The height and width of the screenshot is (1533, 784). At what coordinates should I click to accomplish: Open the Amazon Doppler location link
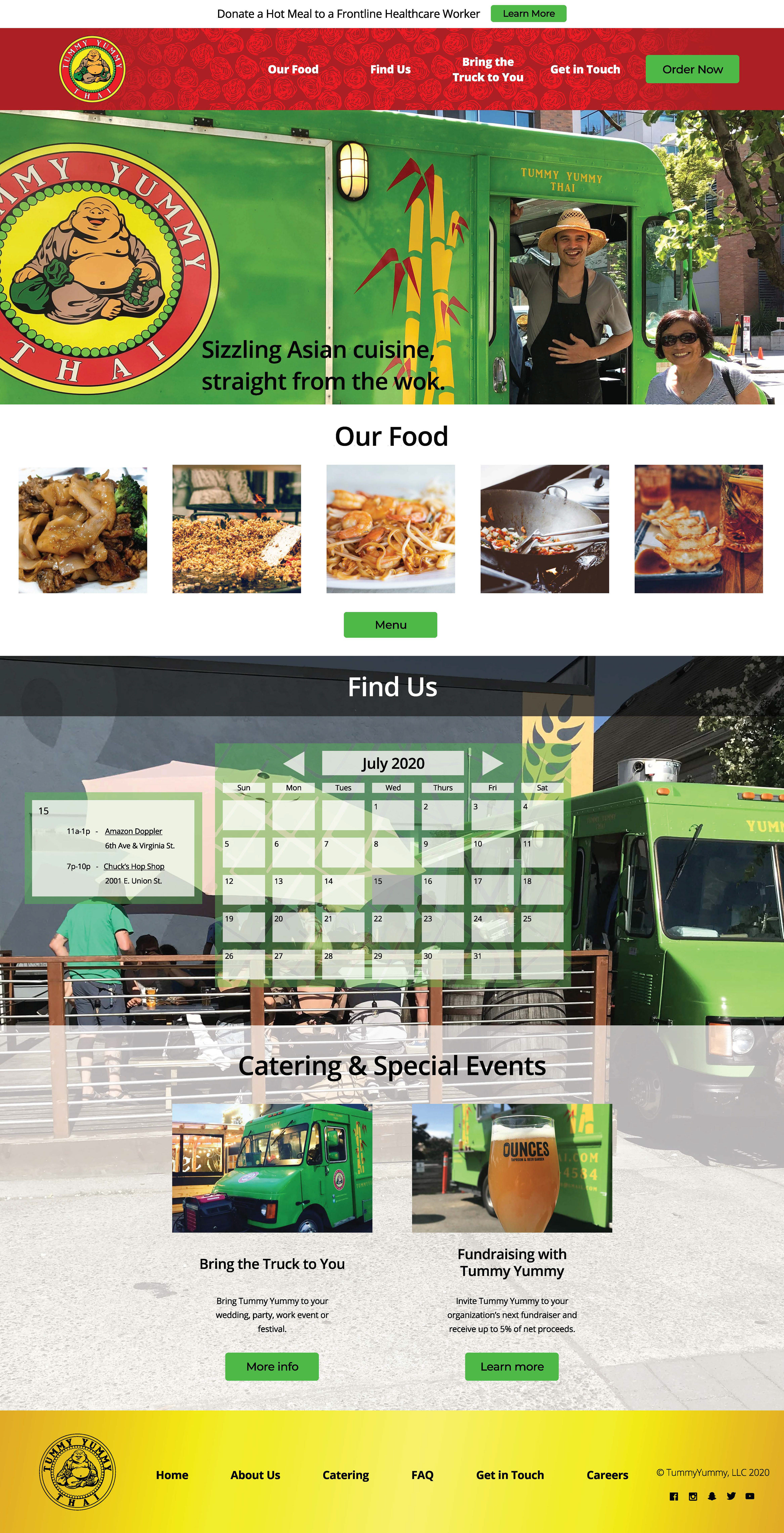(x=133, y=831)
